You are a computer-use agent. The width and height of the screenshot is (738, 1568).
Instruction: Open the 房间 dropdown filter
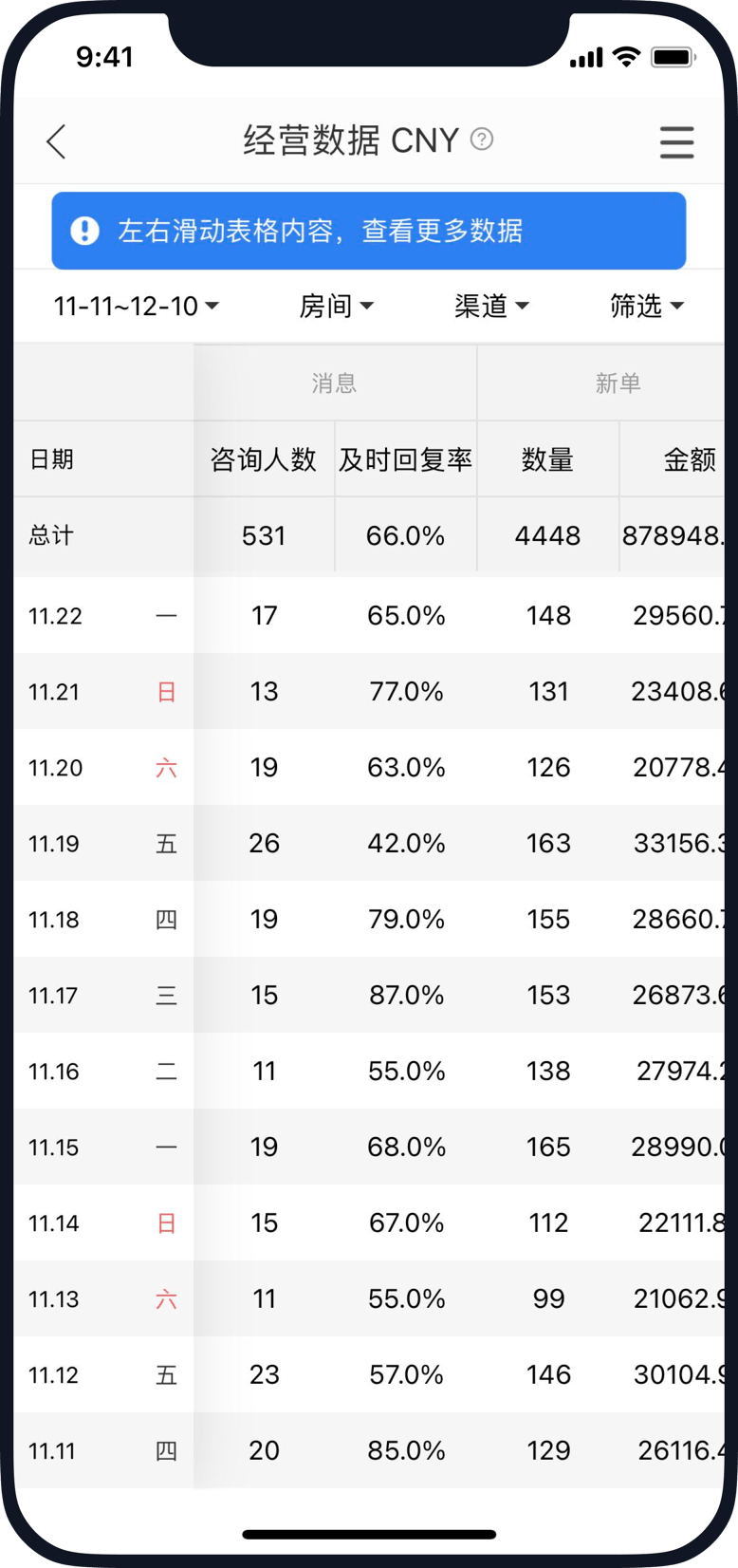click(336, 306)
